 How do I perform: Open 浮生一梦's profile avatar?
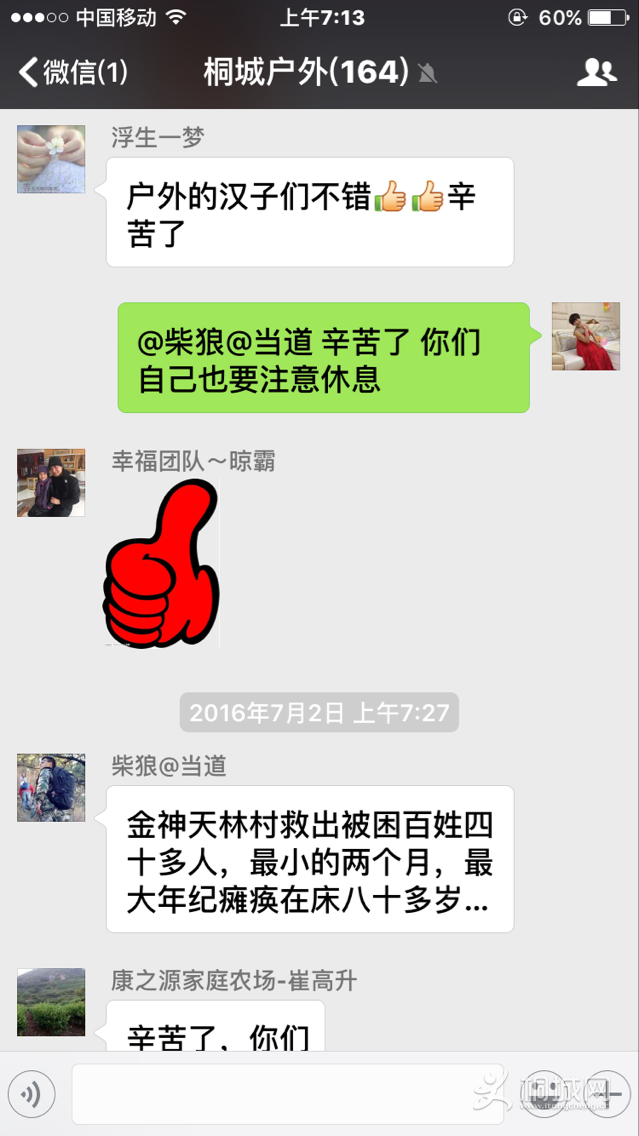point(51,160)
